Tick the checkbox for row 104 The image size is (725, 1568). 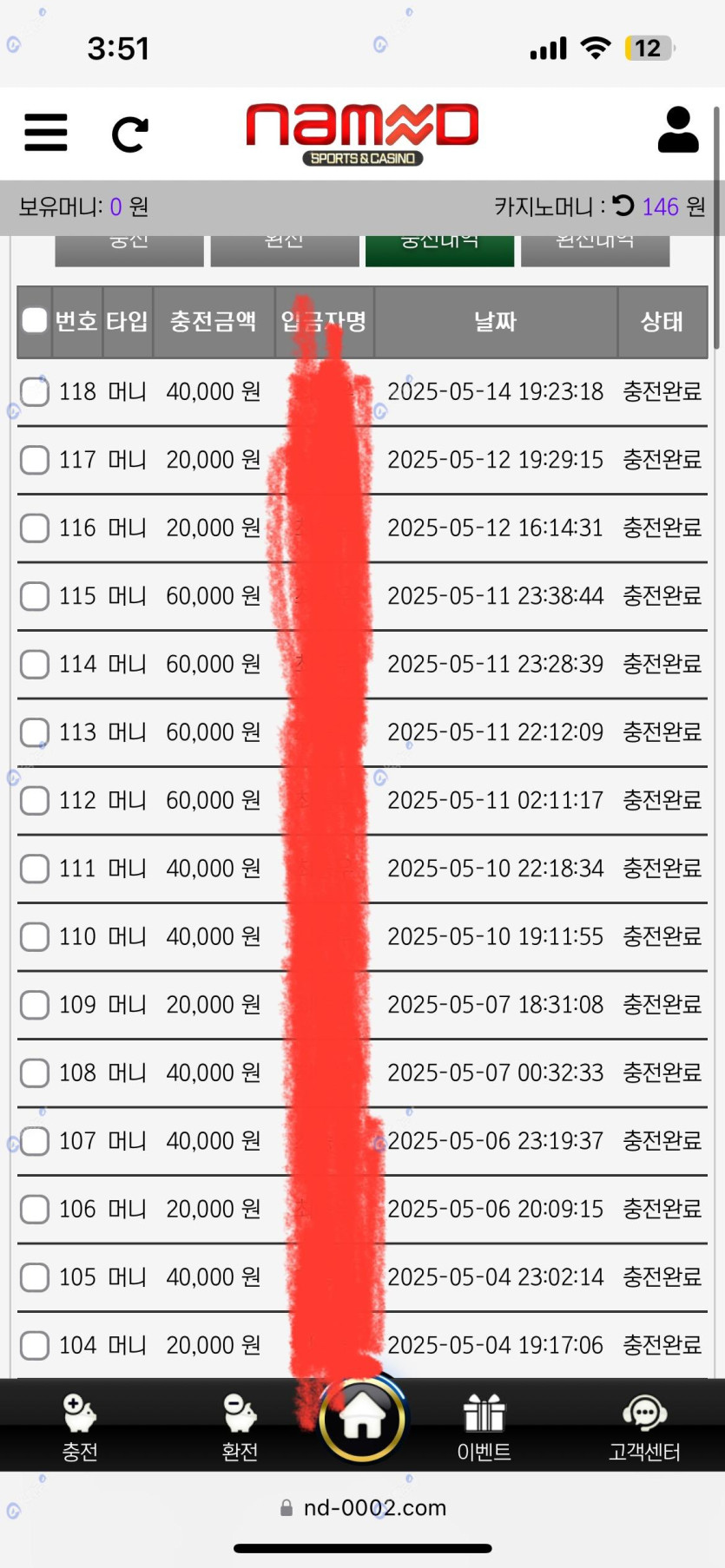[x=35, y=1345]
